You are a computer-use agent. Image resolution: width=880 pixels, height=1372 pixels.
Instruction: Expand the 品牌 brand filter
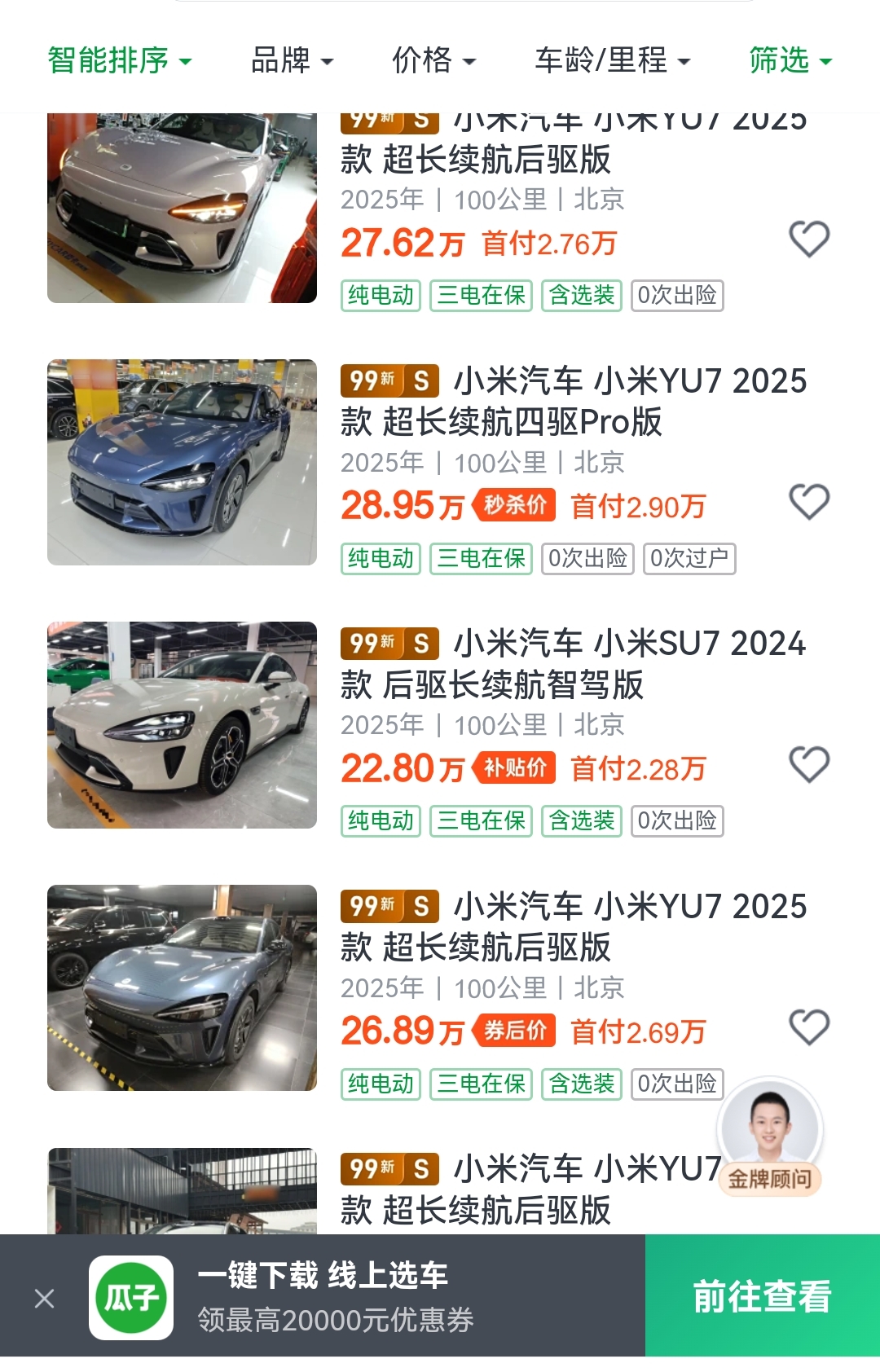coord(292,61)
